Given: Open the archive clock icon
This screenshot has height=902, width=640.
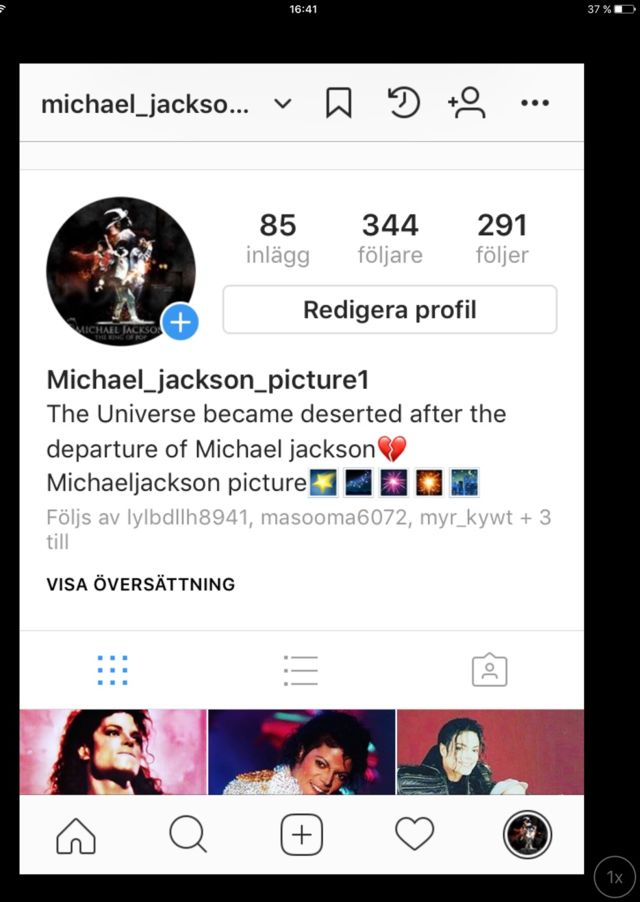Looking at the screenshot, I should 403,103.
